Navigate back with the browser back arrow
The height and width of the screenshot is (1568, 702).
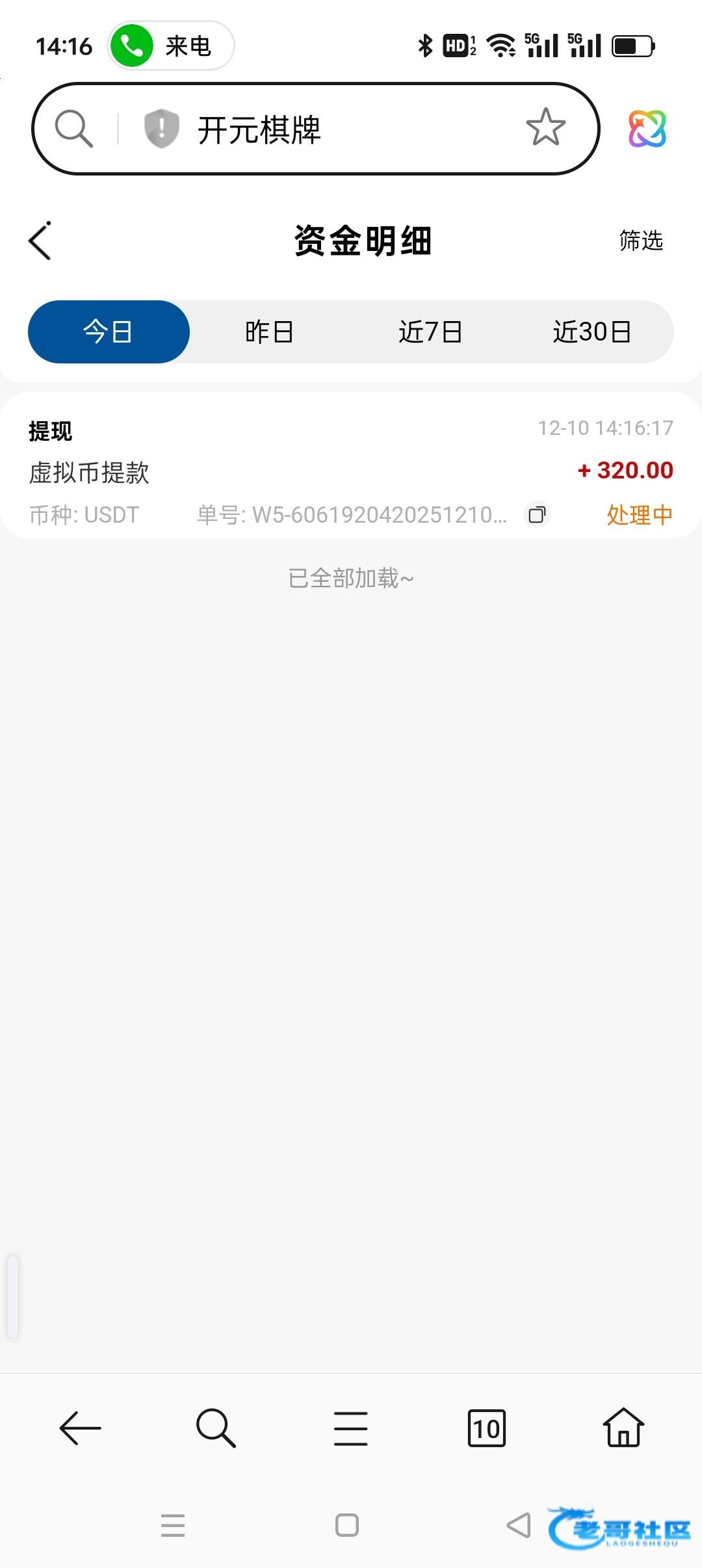click(81, 1428)
